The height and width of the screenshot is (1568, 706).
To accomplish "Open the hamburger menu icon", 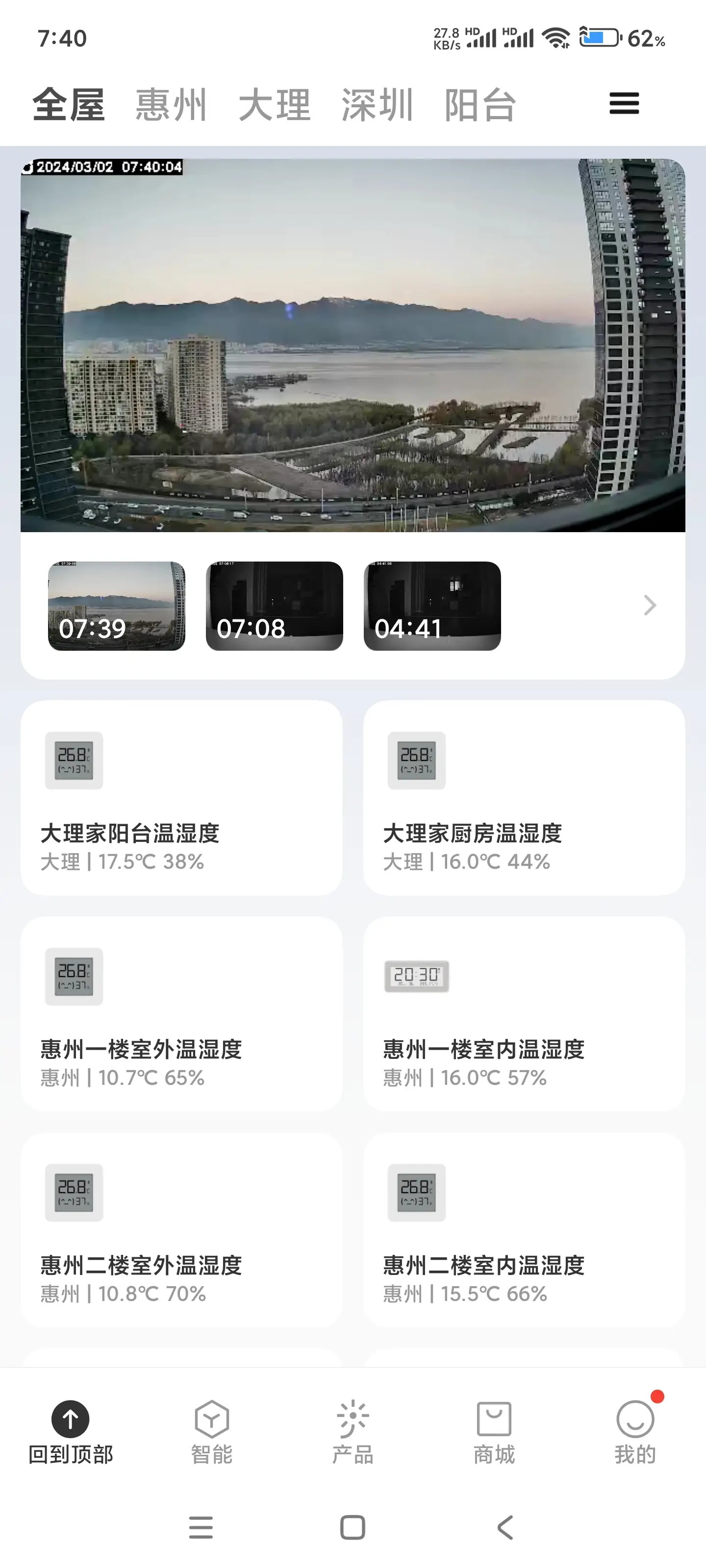I will (624, 103).
